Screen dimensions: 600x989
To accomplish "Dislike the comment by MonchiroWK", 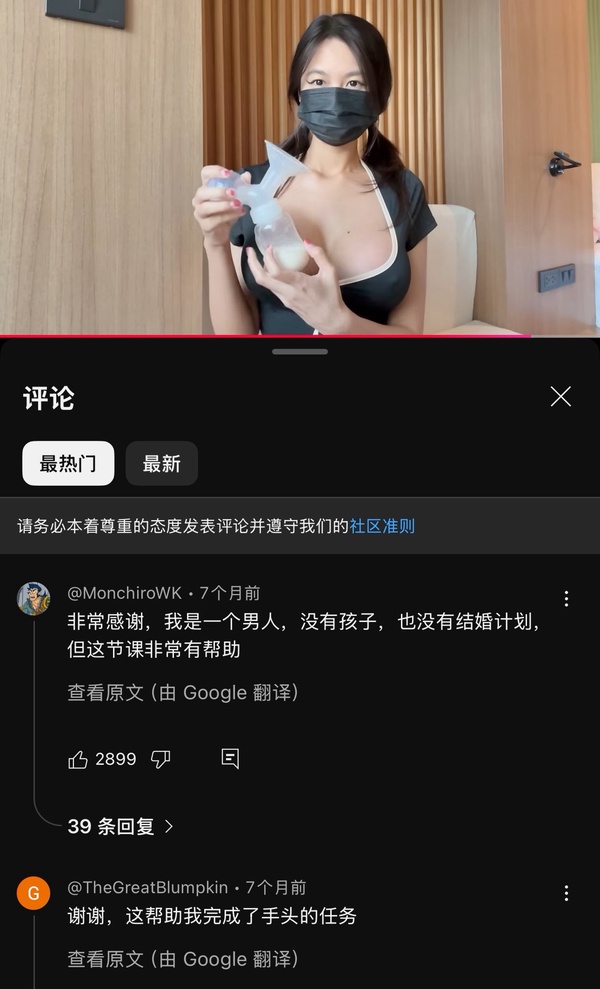I will (160, 759).
